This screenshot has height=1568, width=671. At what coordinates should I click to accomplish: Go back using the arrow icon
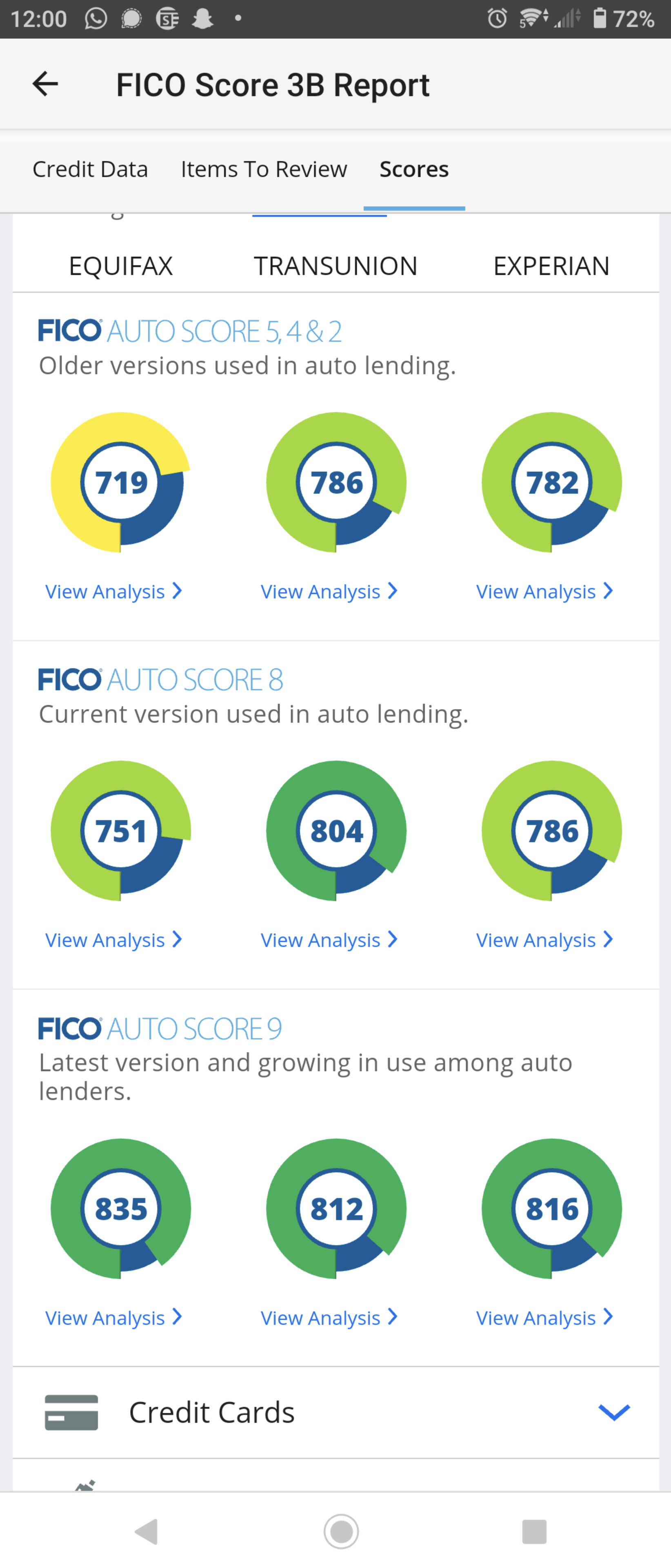[45, 84]
